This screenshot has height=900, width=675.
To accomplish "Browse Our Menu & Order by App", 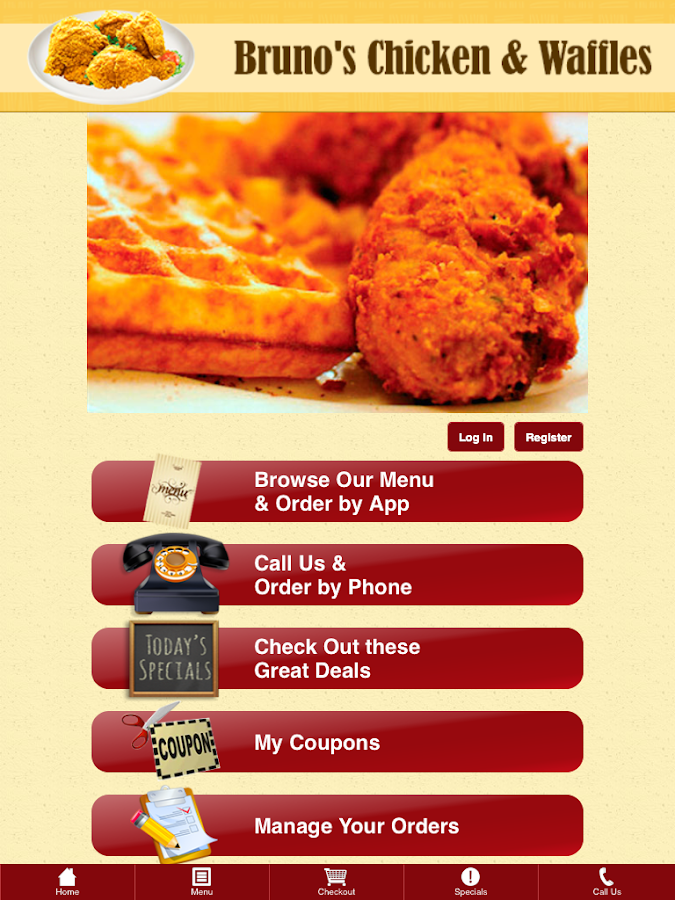I will pos(337,492).
